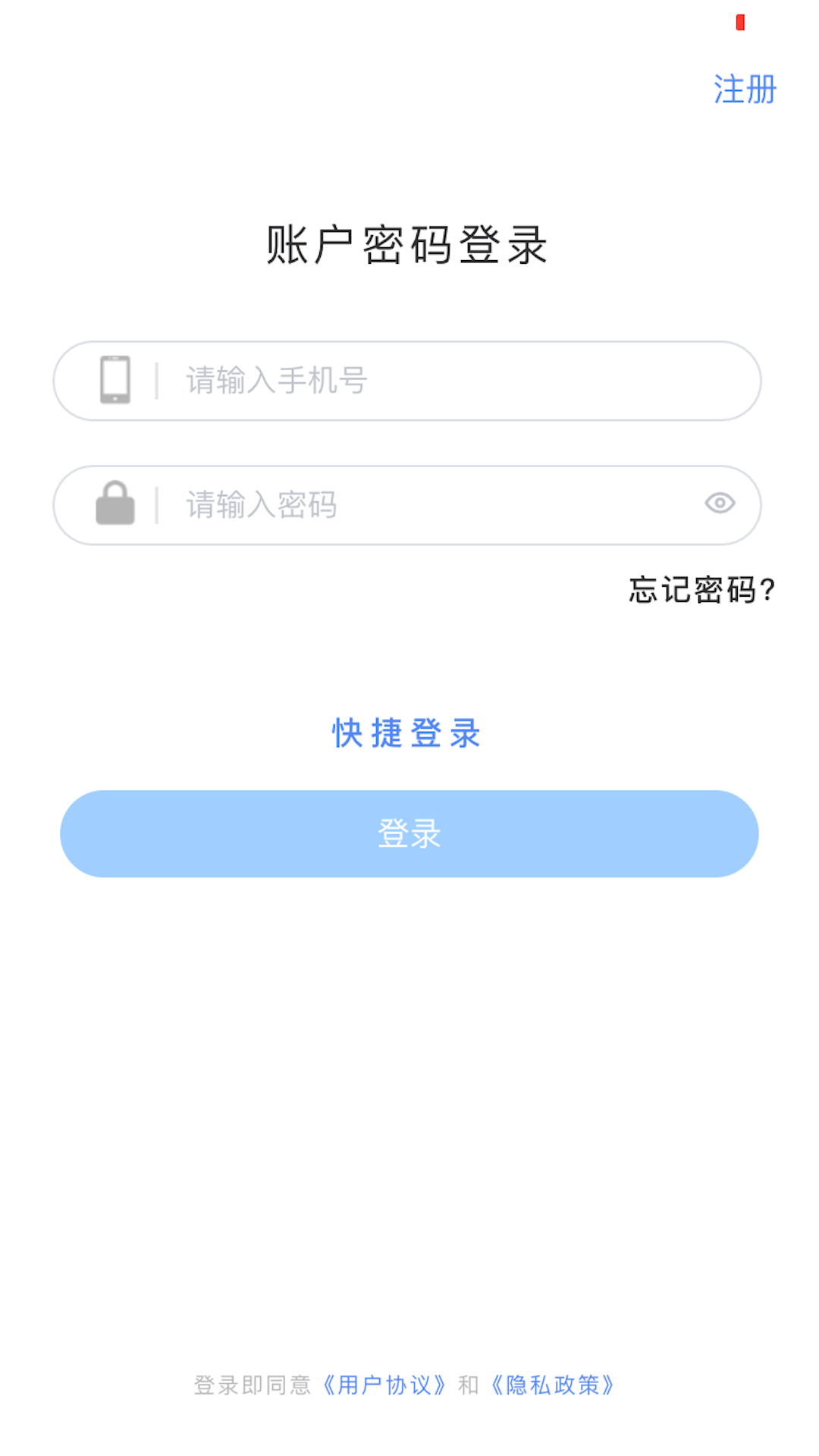819x1456 pixels.
Task: Open the 注册 registration page
Action: [744, 91]
